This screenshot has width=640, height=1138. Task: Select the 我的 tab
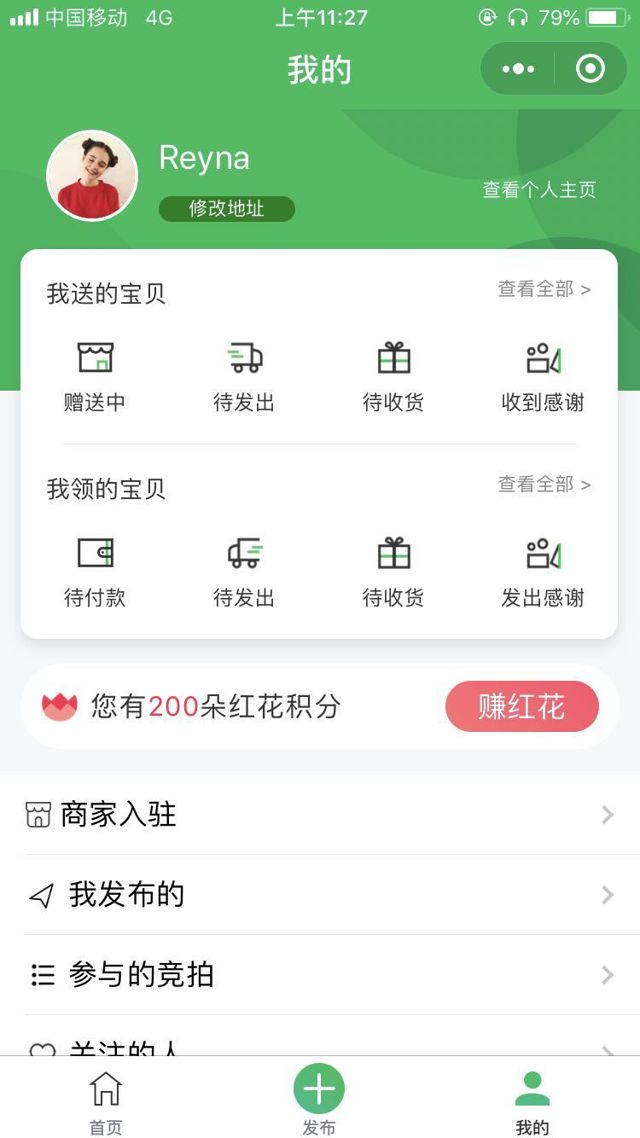pyautogui.click(x=532, y=1100)
